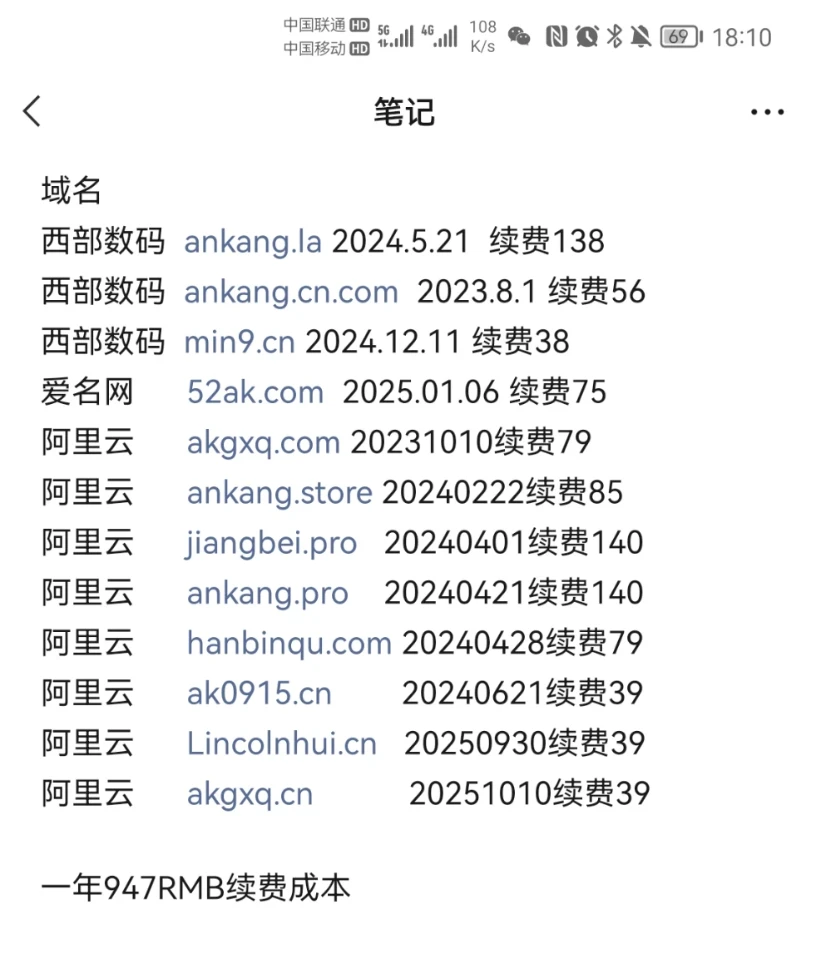Open the Lincolnhui.cn link

[x=281, y=743]
